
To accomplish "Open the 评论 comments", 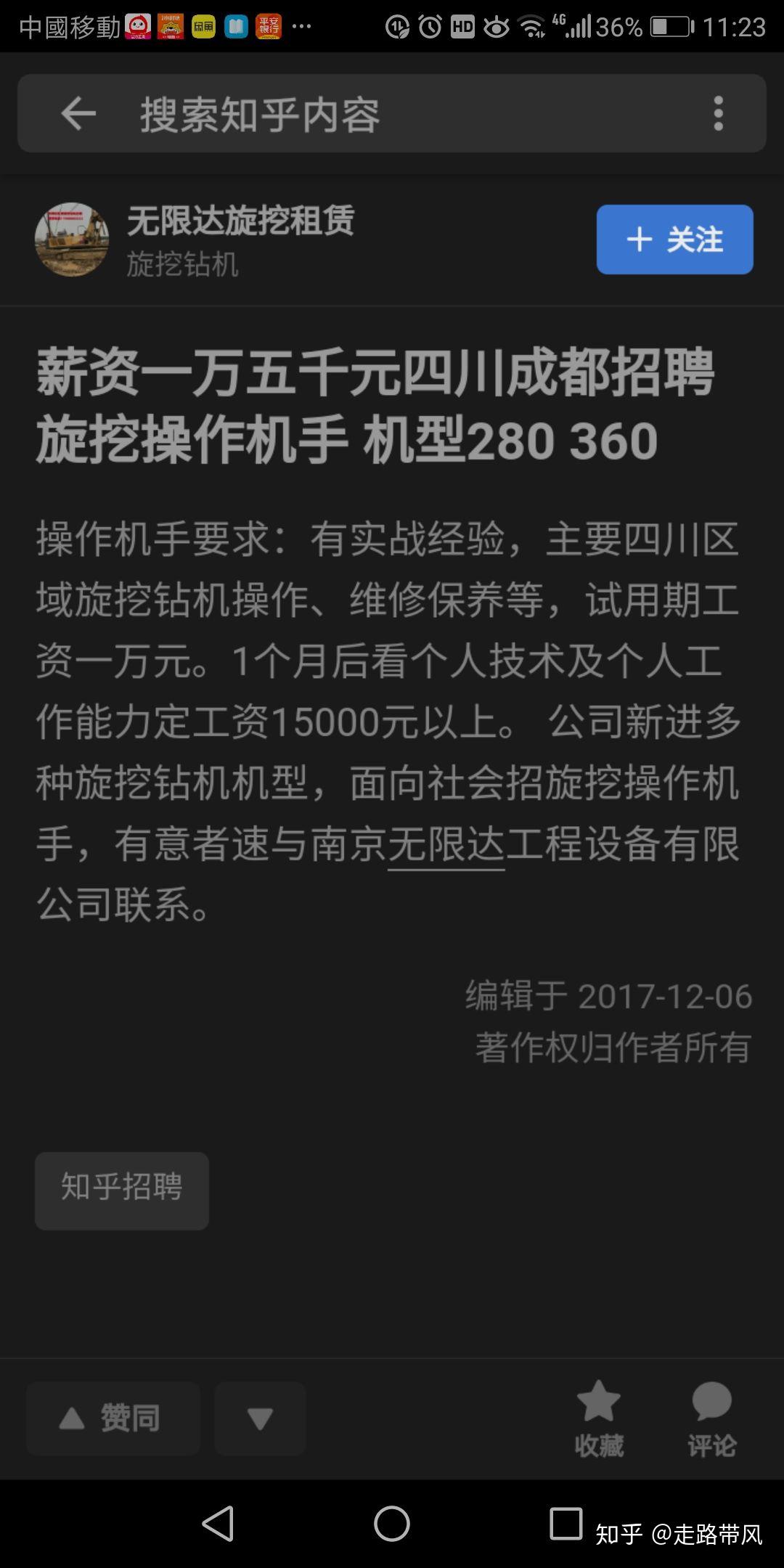I will [x=711, y=1418].
